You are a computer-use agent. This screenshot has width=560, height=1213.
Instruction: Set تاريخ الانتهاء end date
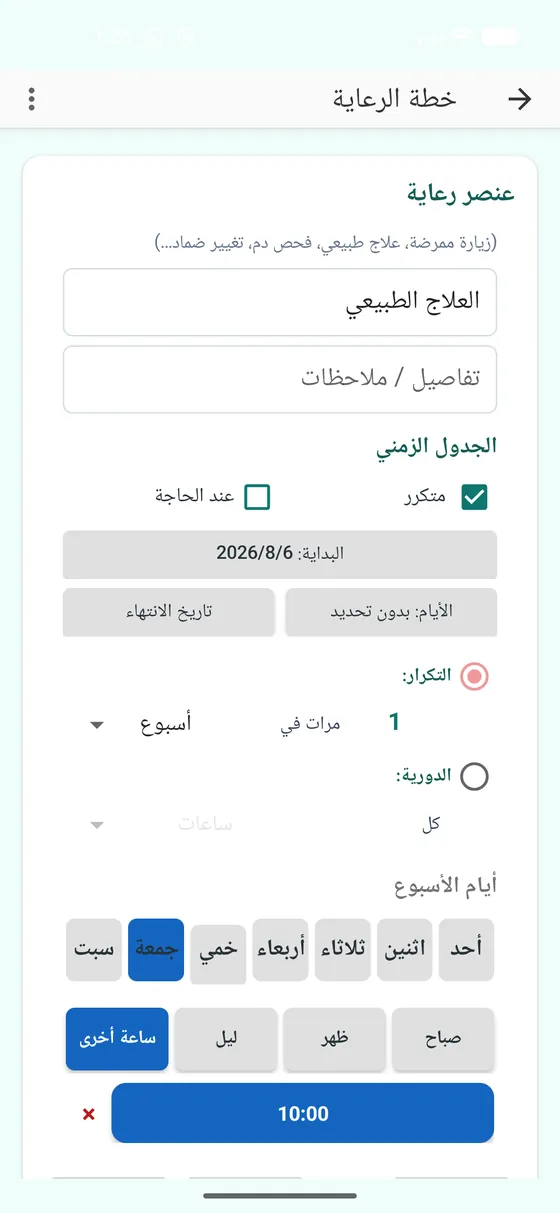168,612
